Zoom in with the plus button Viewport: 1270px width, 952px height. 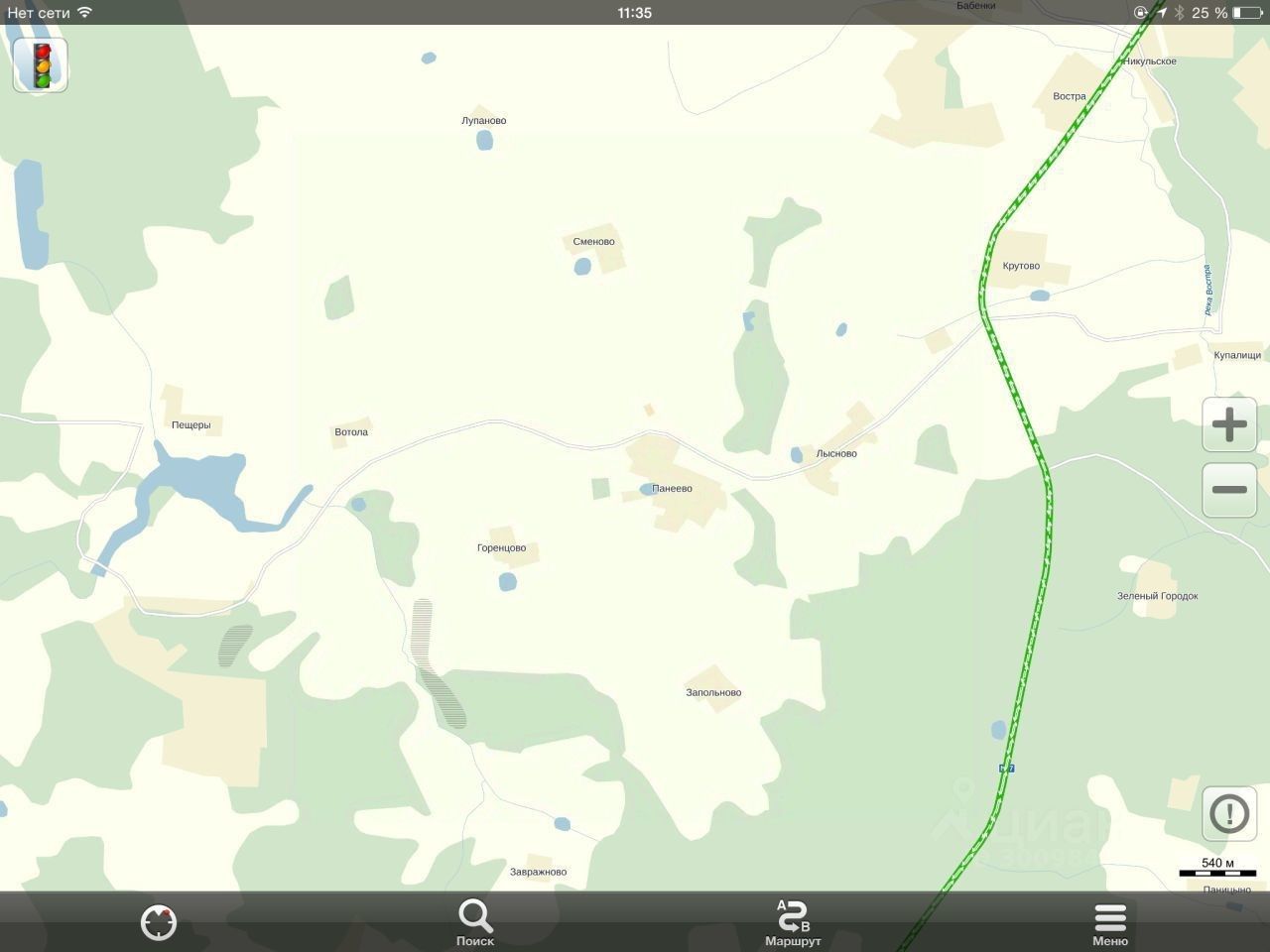coord(1229,425)
